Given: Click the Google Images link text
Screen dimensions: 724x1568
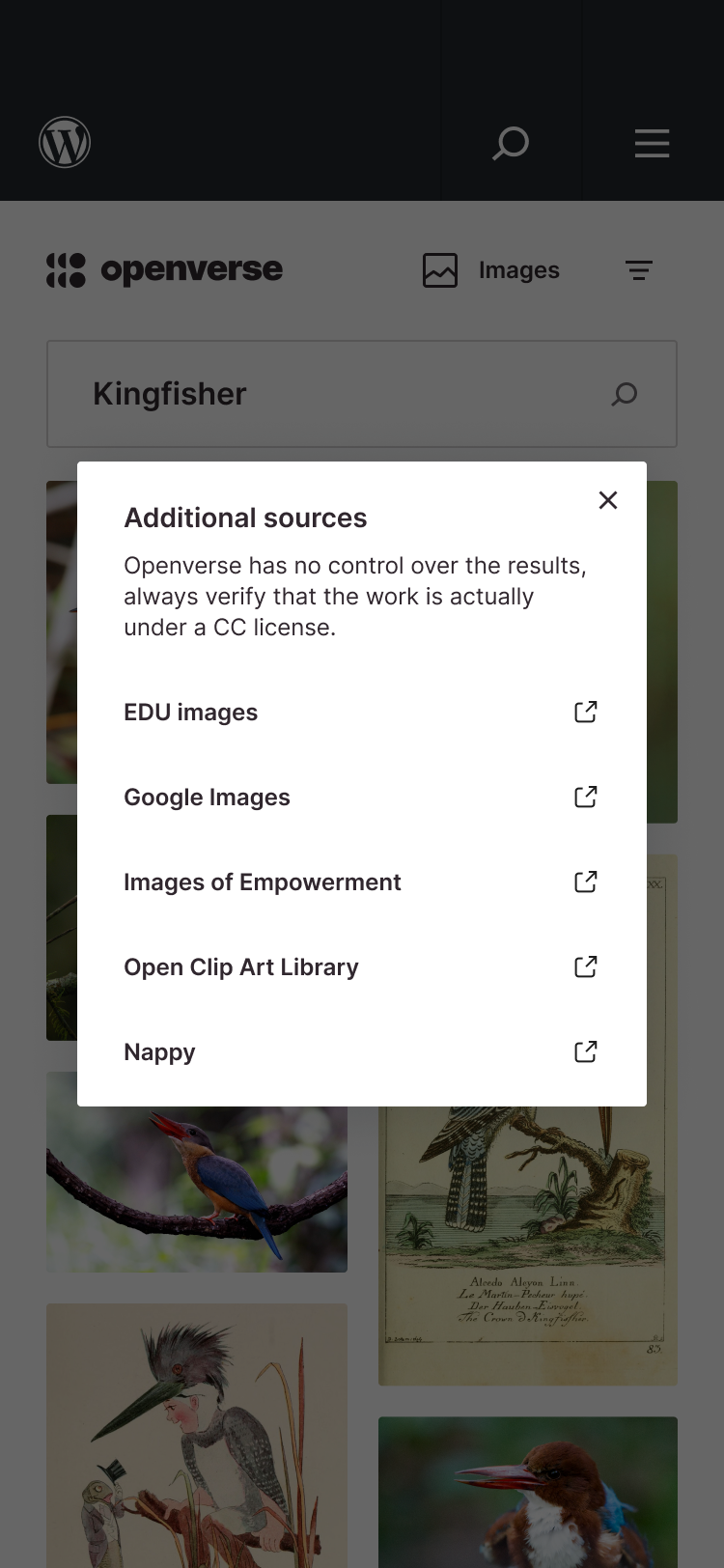Looking at the screenshot, I should [x=207, y=797].
